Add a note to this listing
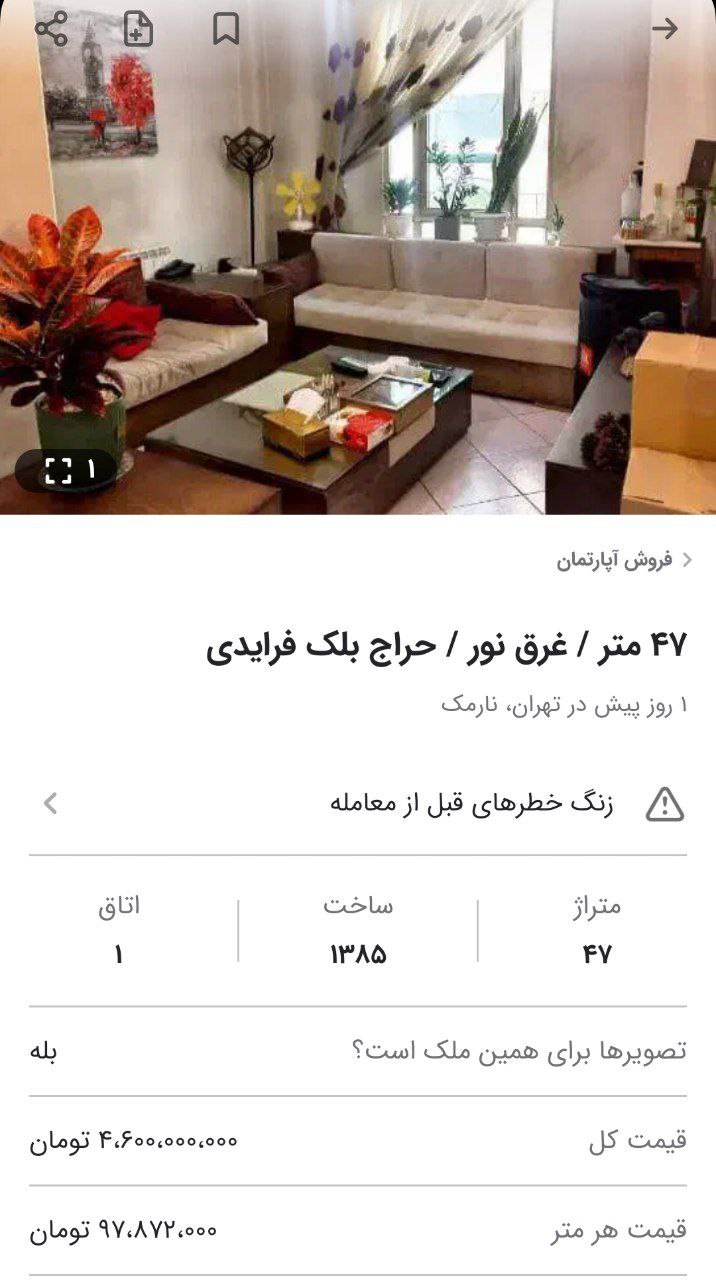 coord(138,29)
